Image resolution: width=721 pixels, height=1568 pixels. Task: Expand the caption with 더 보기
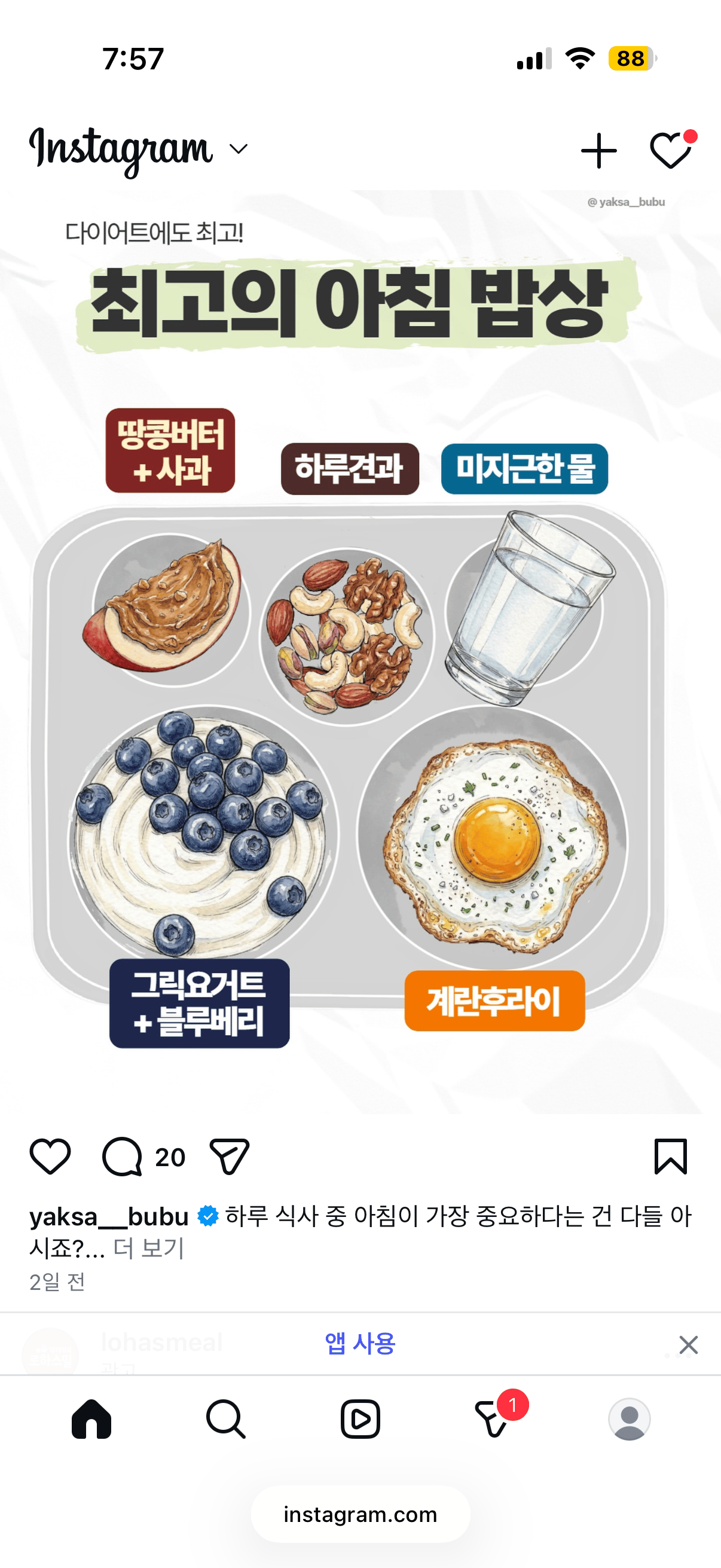148,1249
